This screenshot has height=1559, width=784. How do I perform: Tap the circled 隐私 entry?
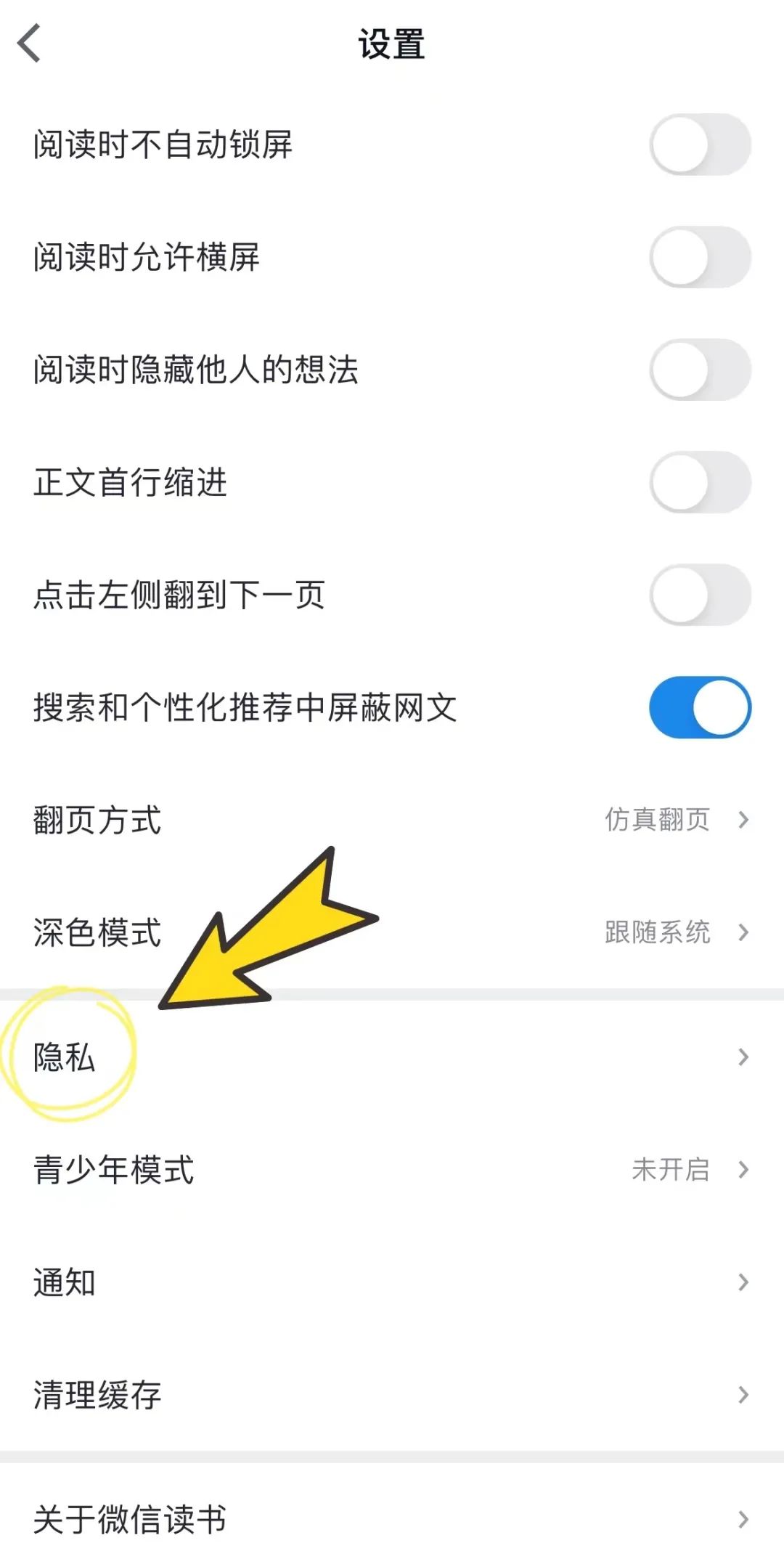64,1057
